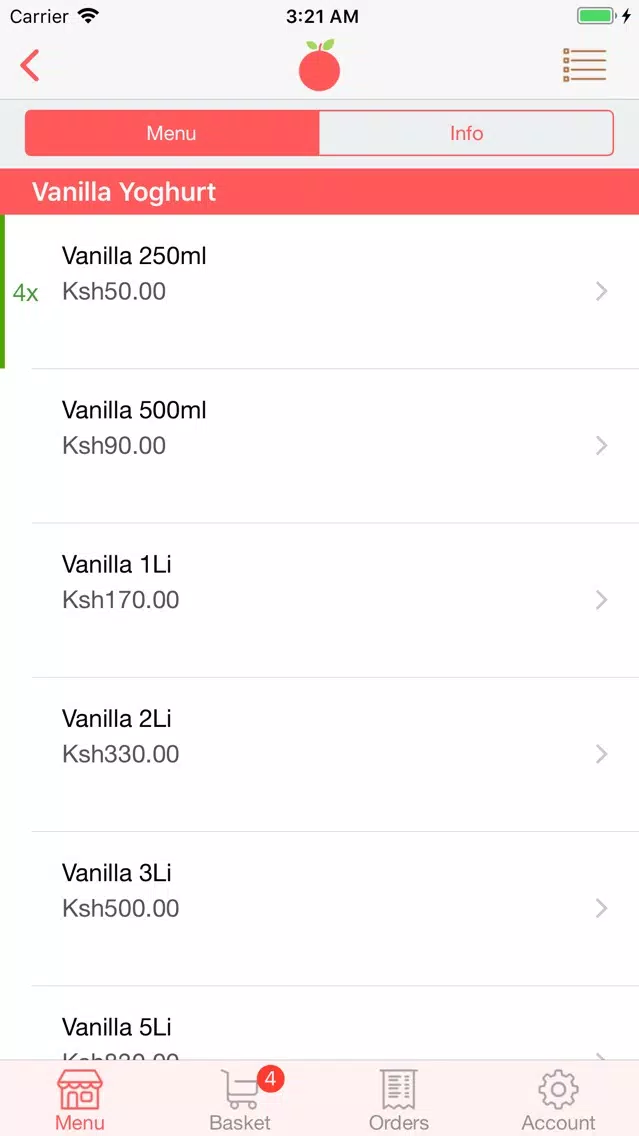Open Vanilla 5Li item
The height and width of the screenshot is (1136, 639).
point(320,1024)
